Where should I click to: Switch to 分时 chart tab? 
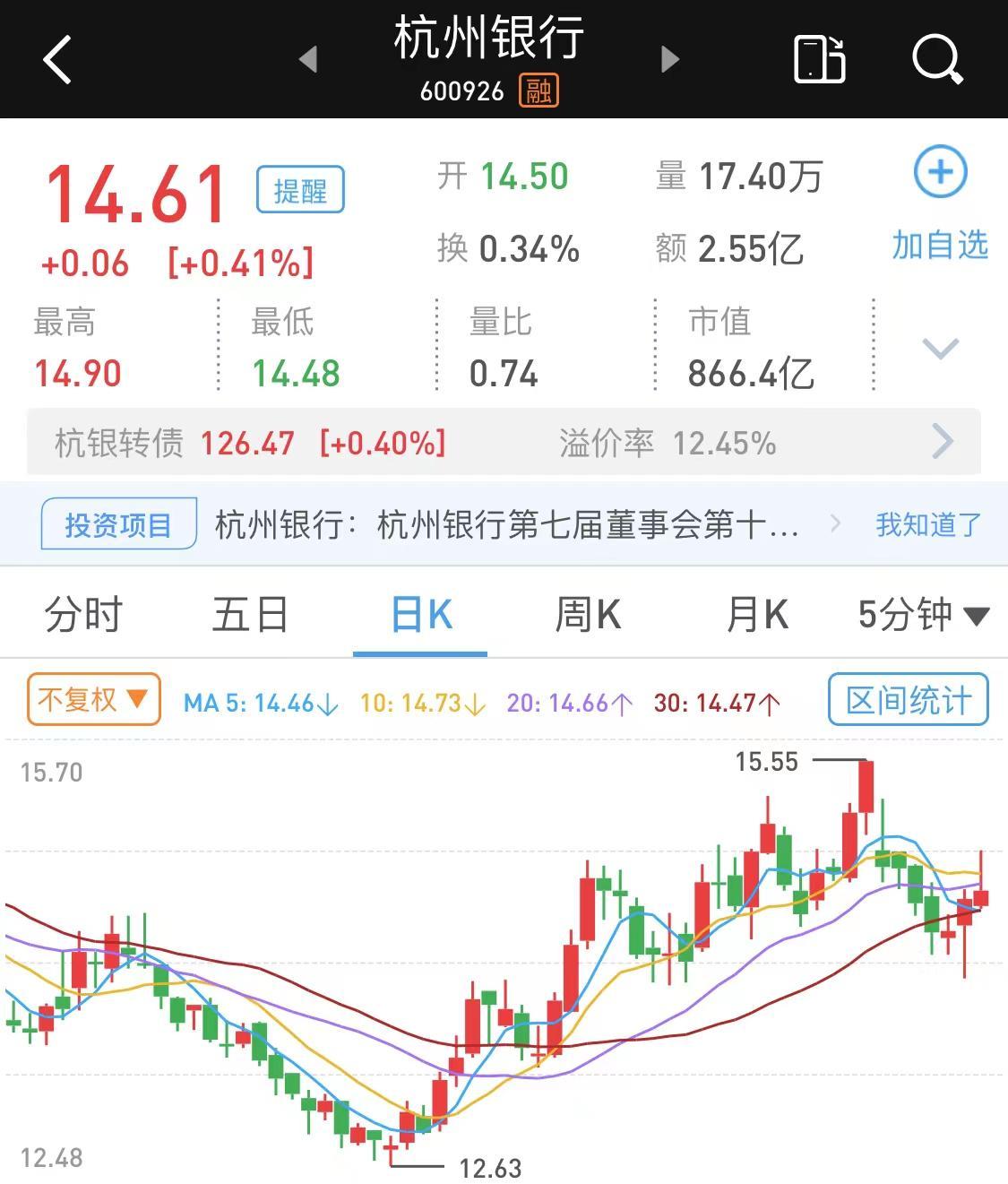coord(83,616)
